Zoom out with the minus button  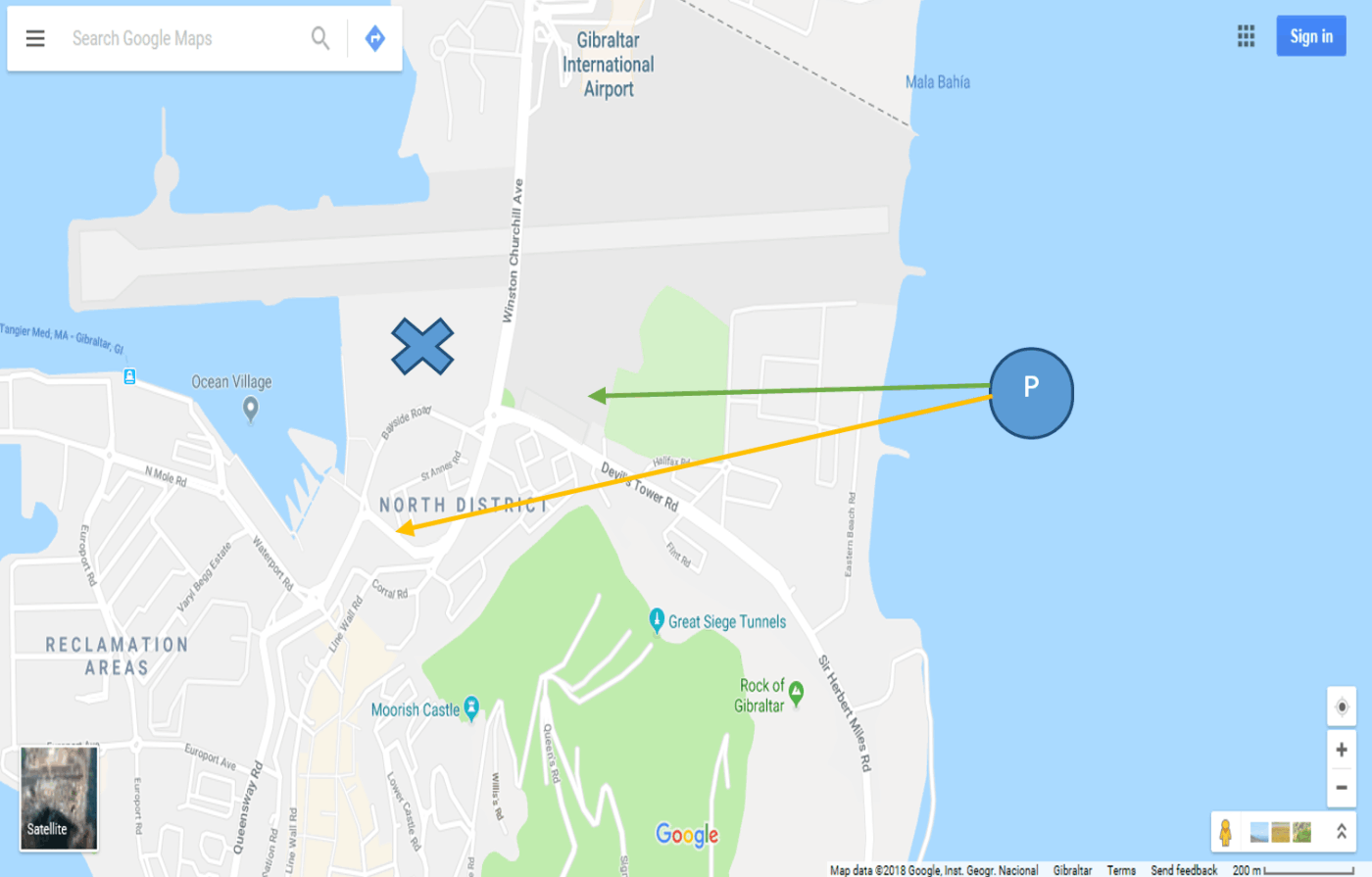(1342, 787)
